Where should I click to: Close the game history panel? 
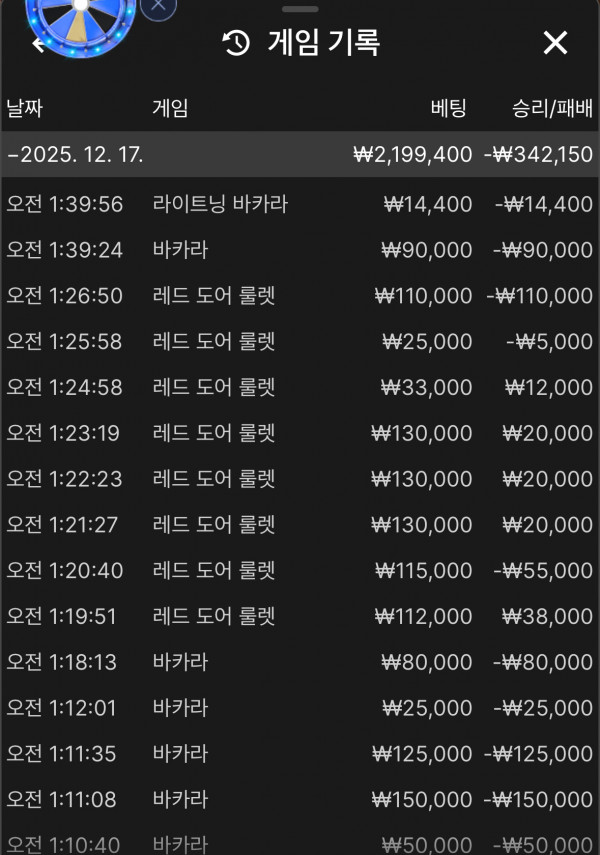point(555,43)
